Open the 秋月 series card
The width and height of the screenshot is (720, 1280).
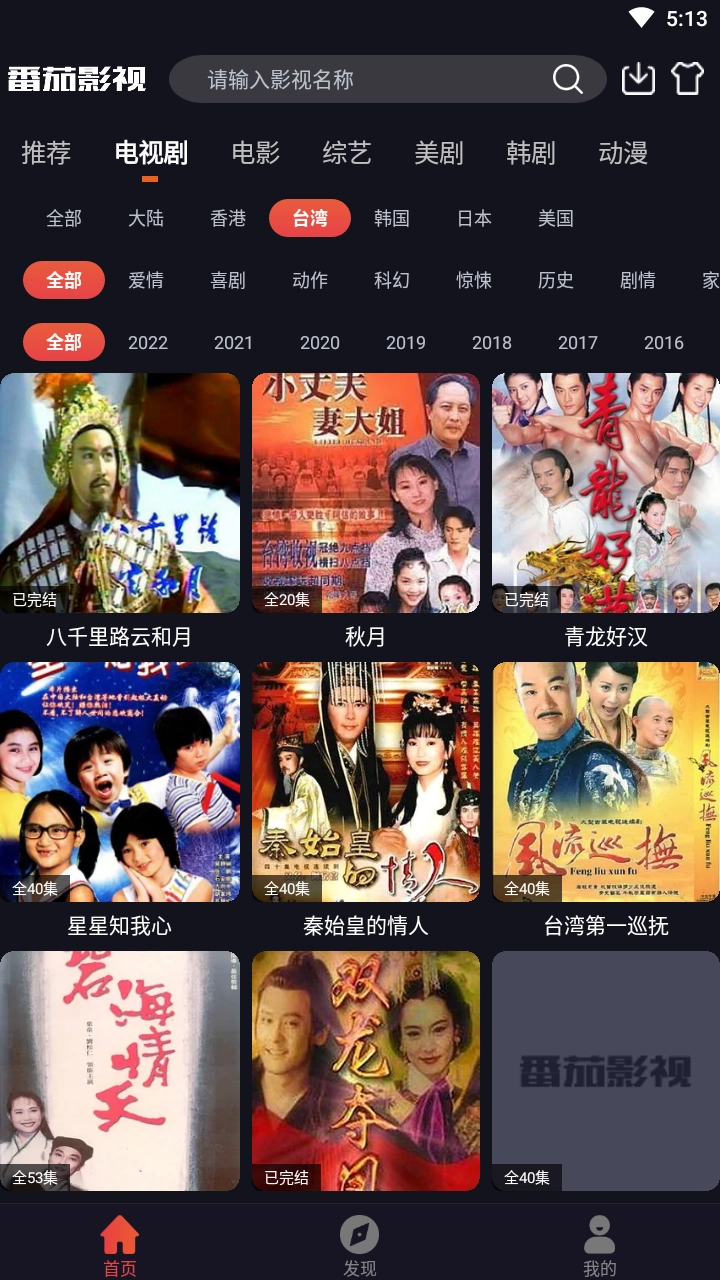[x=366, y=493]
